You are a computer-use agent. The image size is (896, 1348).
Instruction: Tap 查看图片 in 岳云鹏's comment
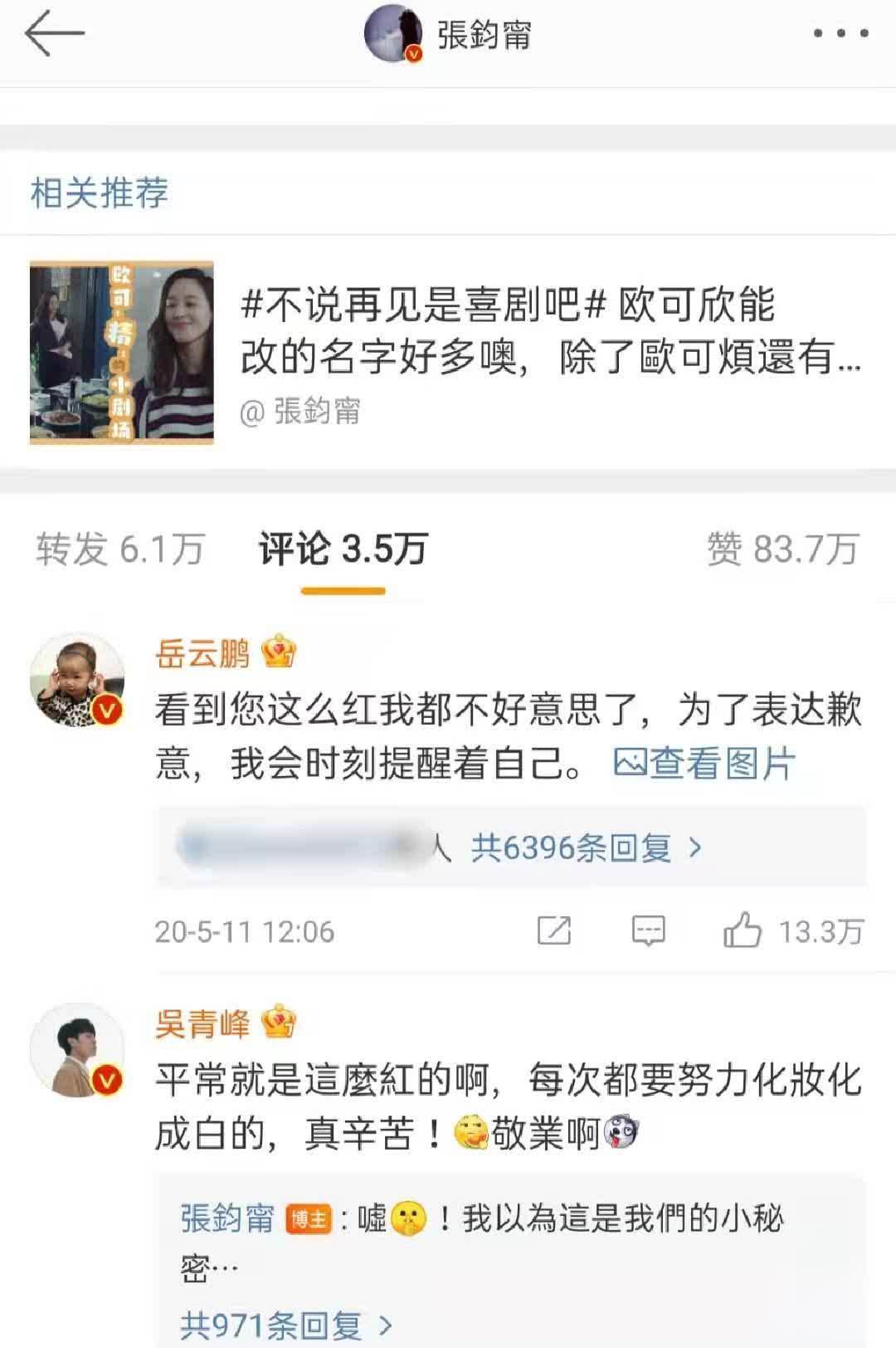(705, 764)
